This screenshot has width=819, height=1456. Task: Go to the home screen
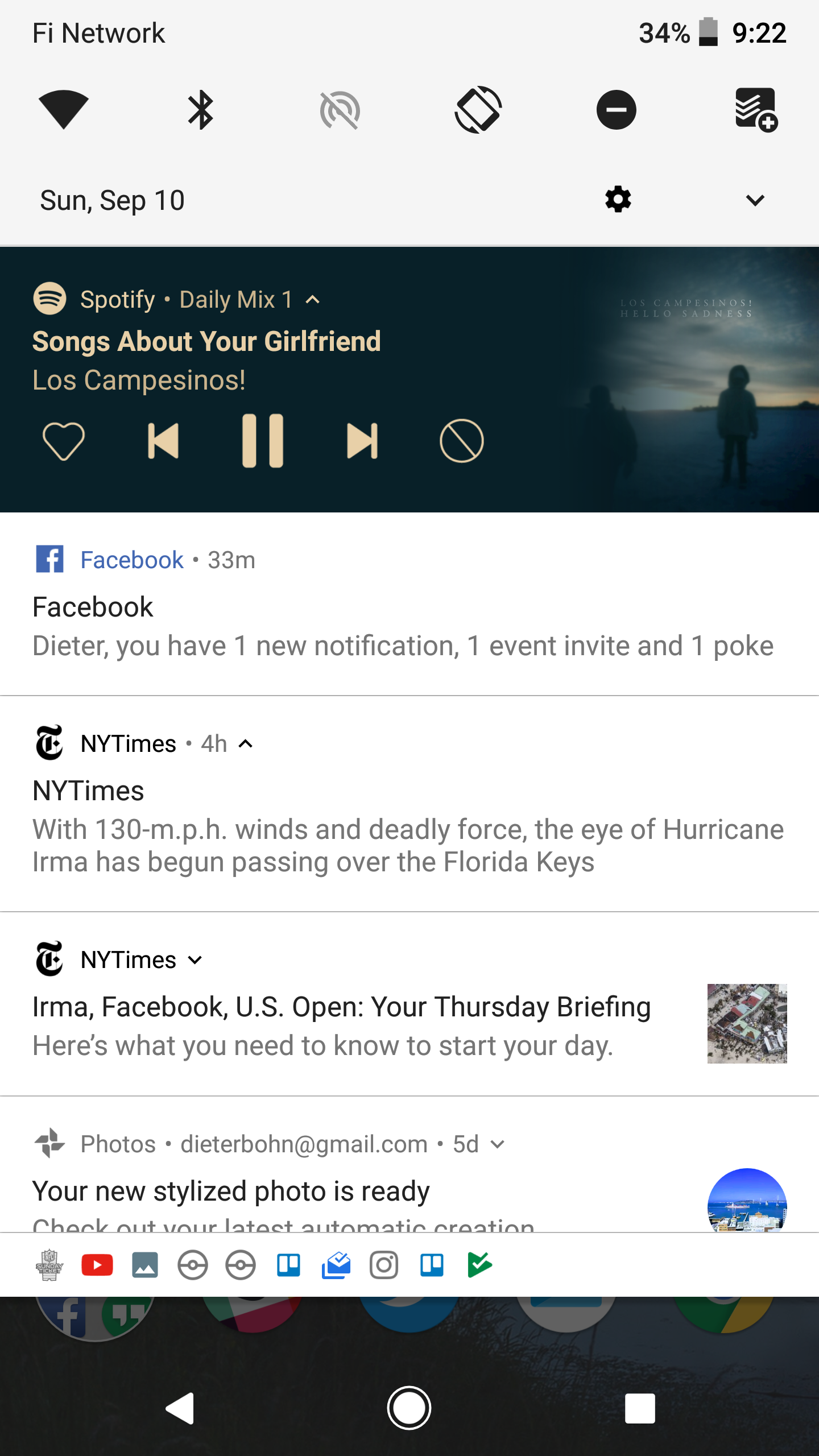pyautogui.click(x=409, y=1408)
